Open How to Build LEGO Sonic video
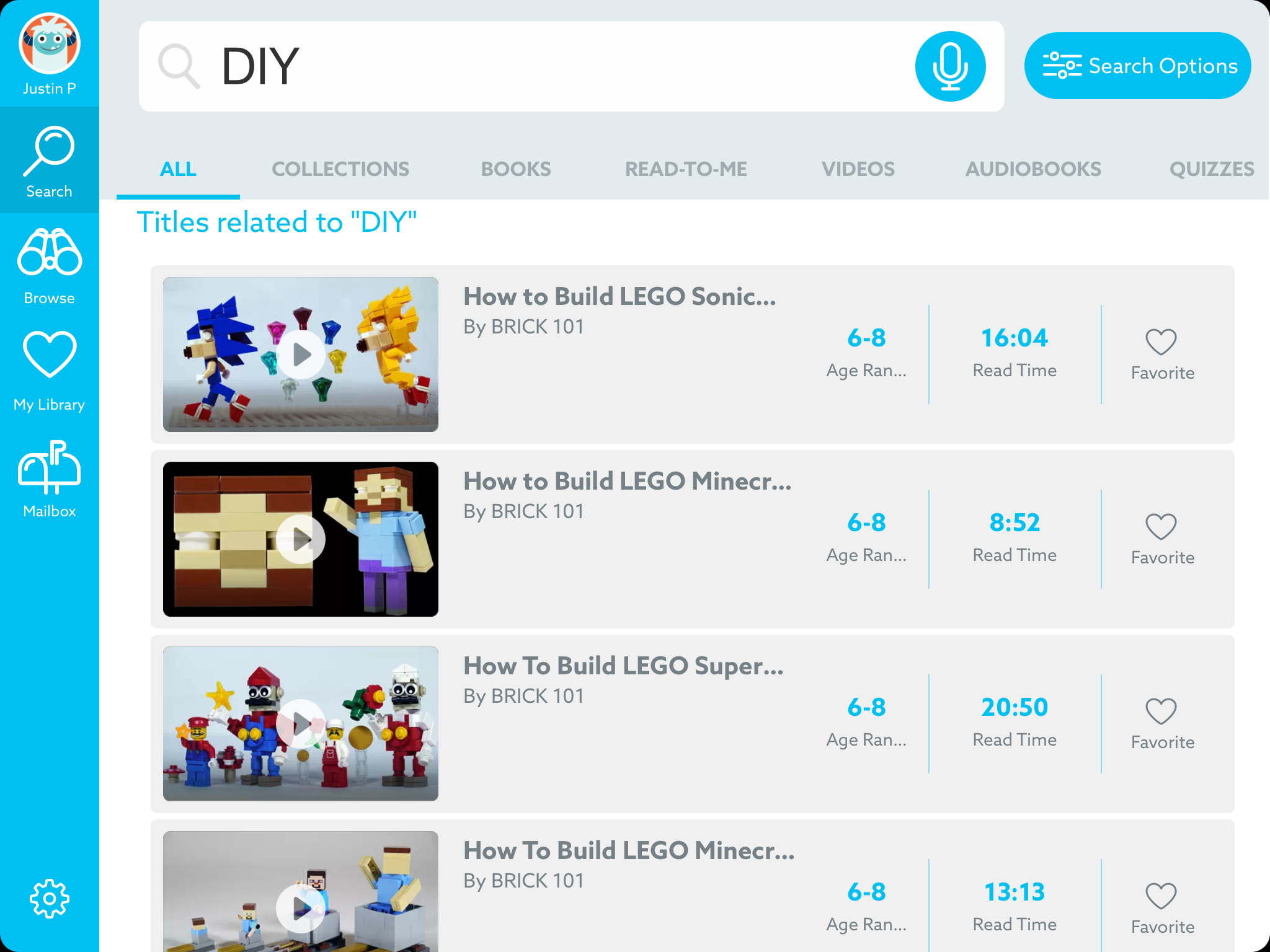This screenshot has height=952, width=1270. (619, 297)
